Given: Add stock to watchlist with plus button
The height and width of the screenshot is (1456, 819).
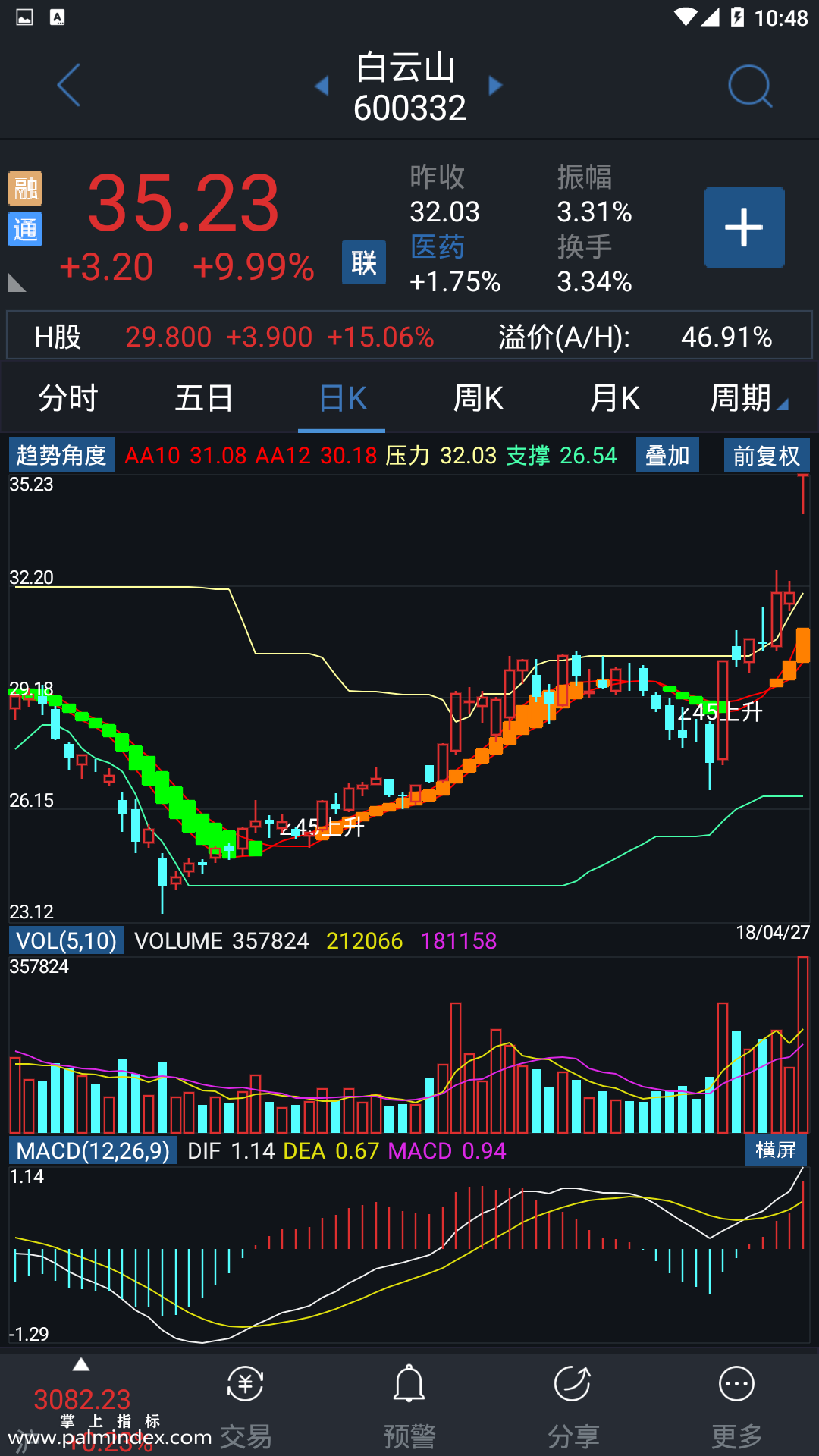Looking at the screenshot, I should tap(744, 227).
